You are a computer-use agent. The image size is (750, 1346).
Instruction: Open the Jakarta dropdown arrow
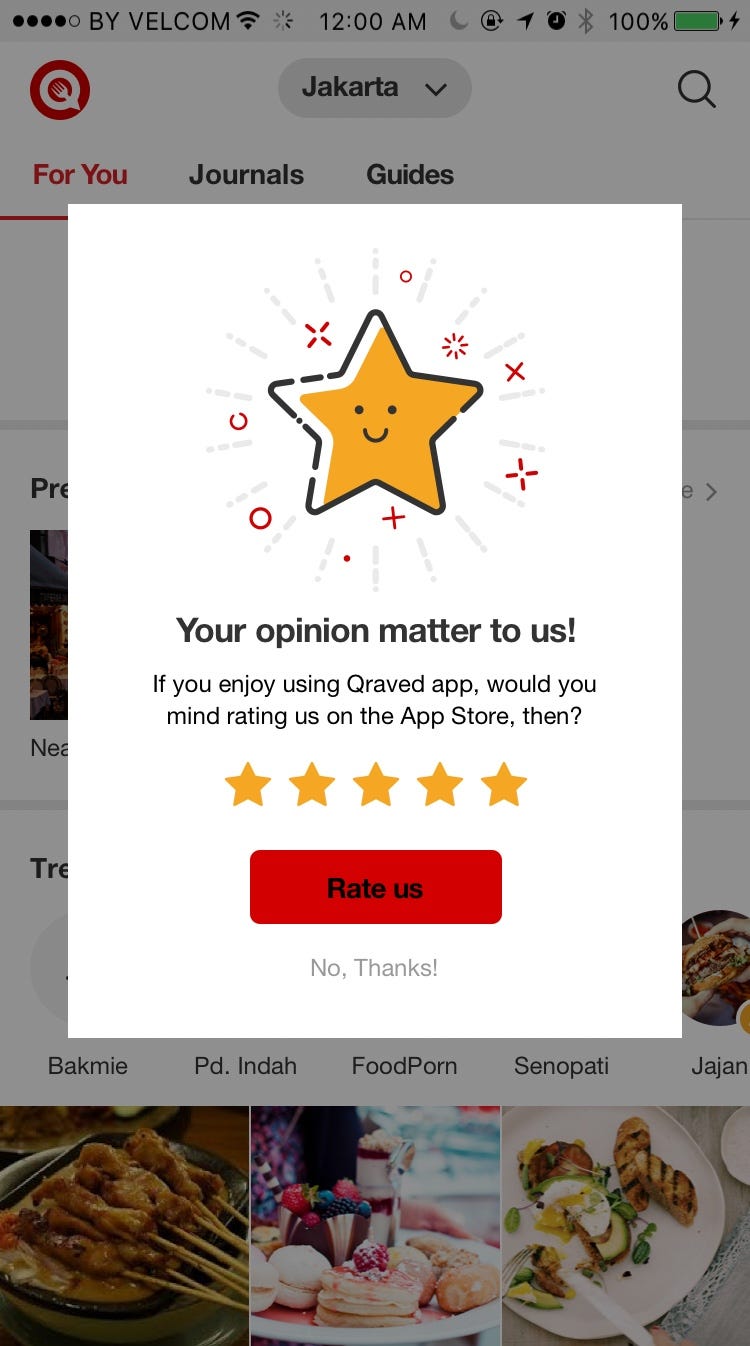click(435, 89)
